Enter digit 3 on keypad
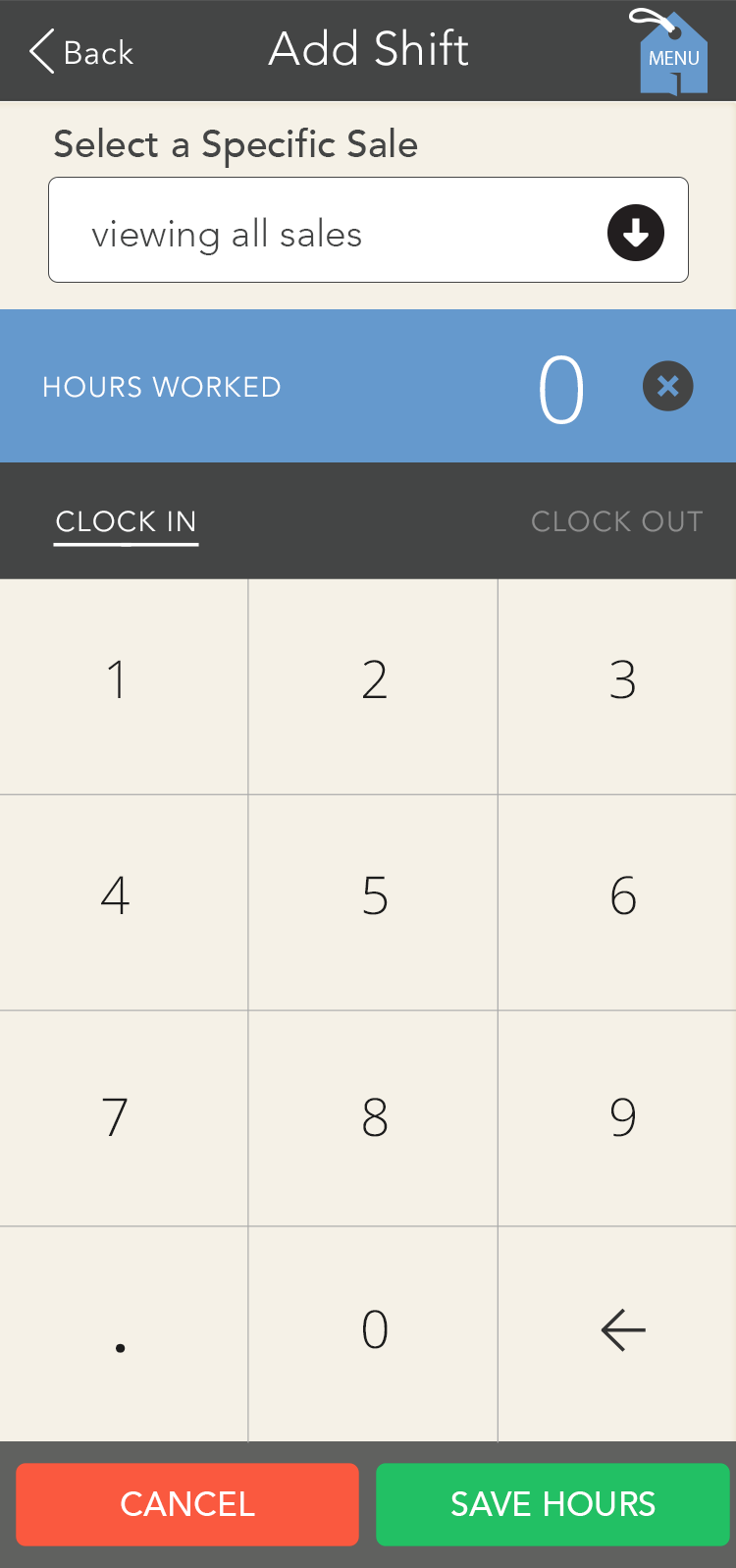The width and height of the screenshot is (736, 1568). (x=617, y=686)
